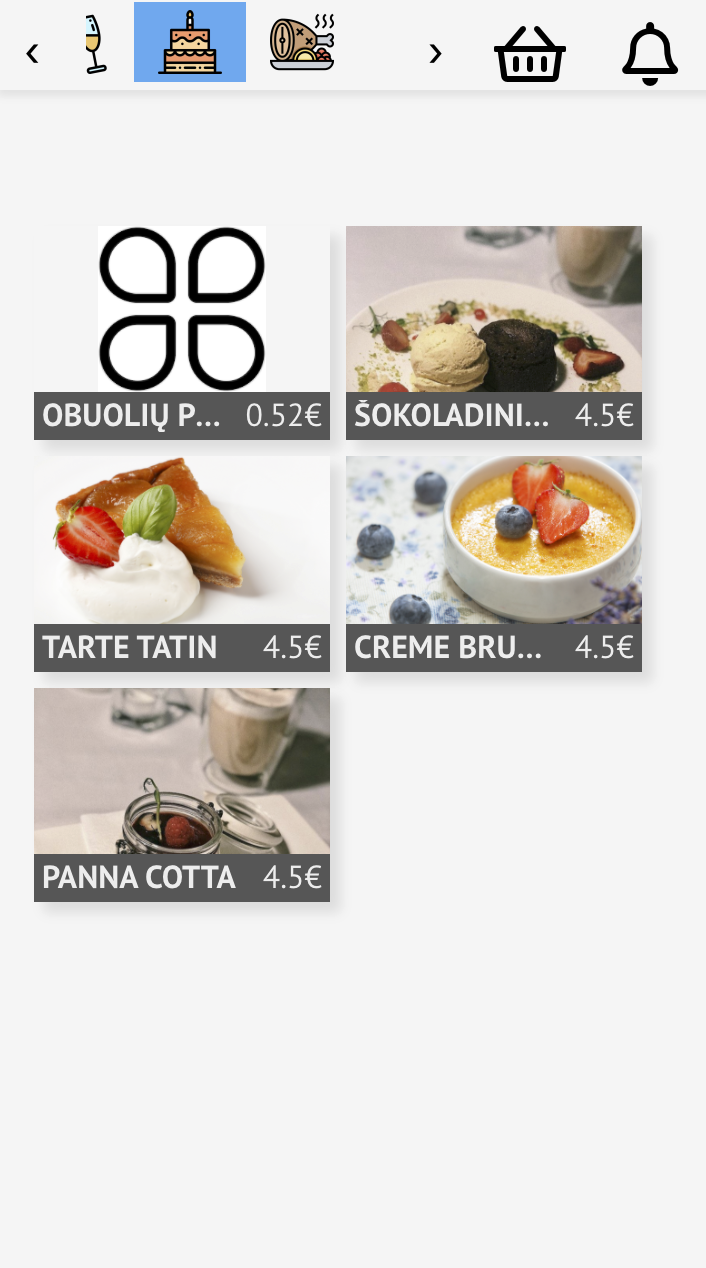Open the Obuolių P... item for 0.52€
Image resolution: width=706 pixels, height=1268 pixels.
[182, 332]
